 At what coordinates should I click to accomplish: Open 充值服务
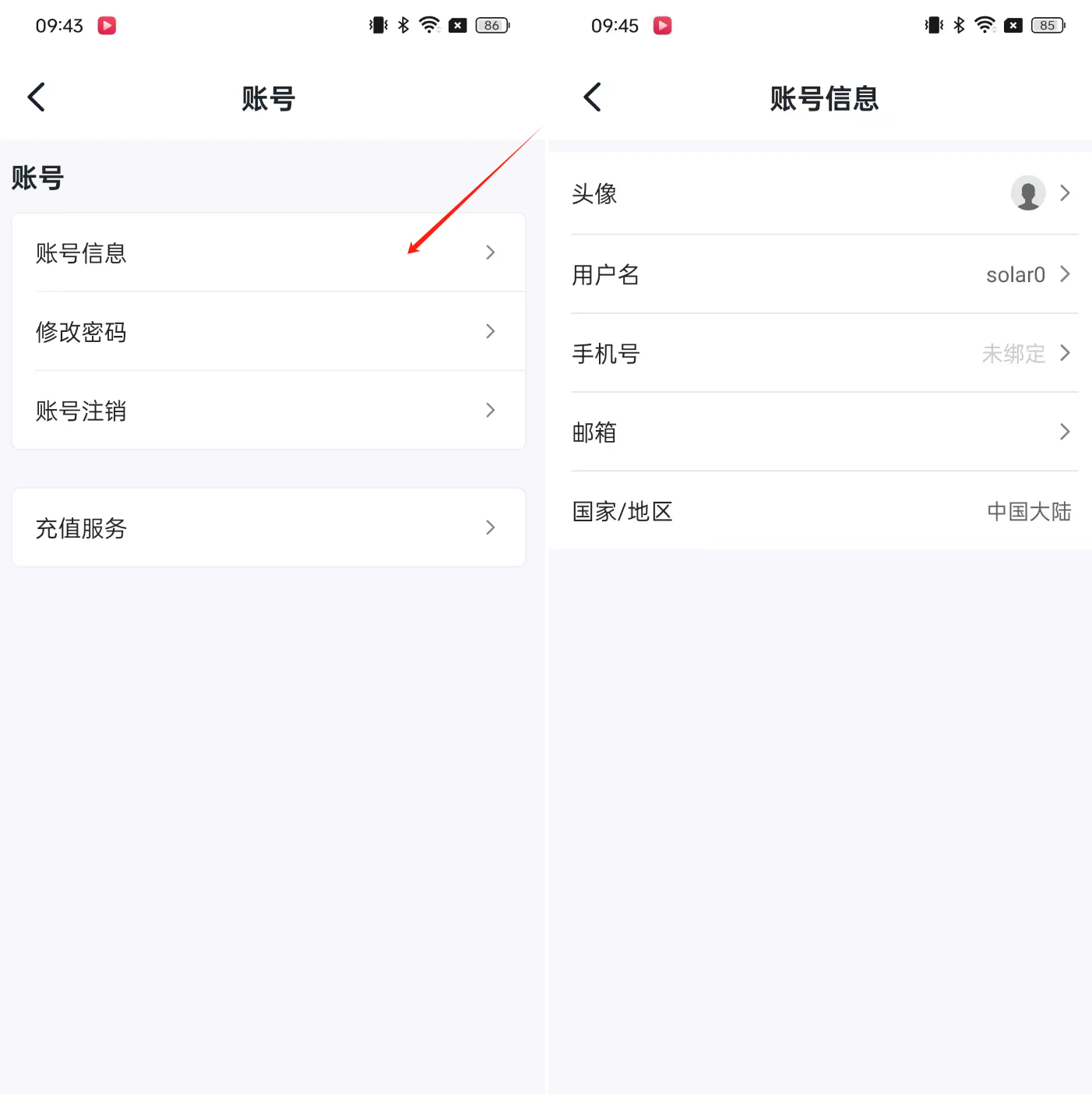click(269, 528)
